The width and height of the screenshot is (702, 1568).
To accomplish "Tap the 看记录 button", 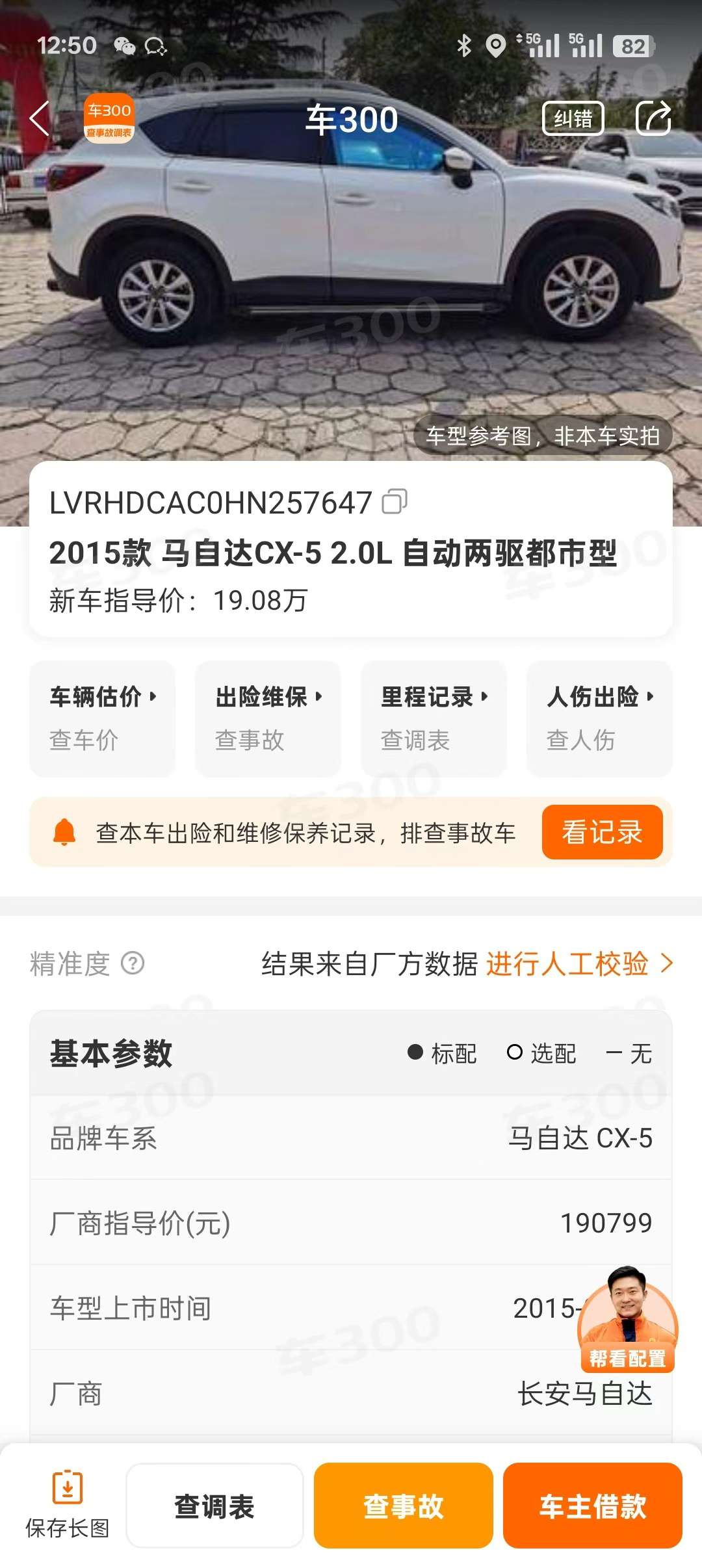I will 603,832.
